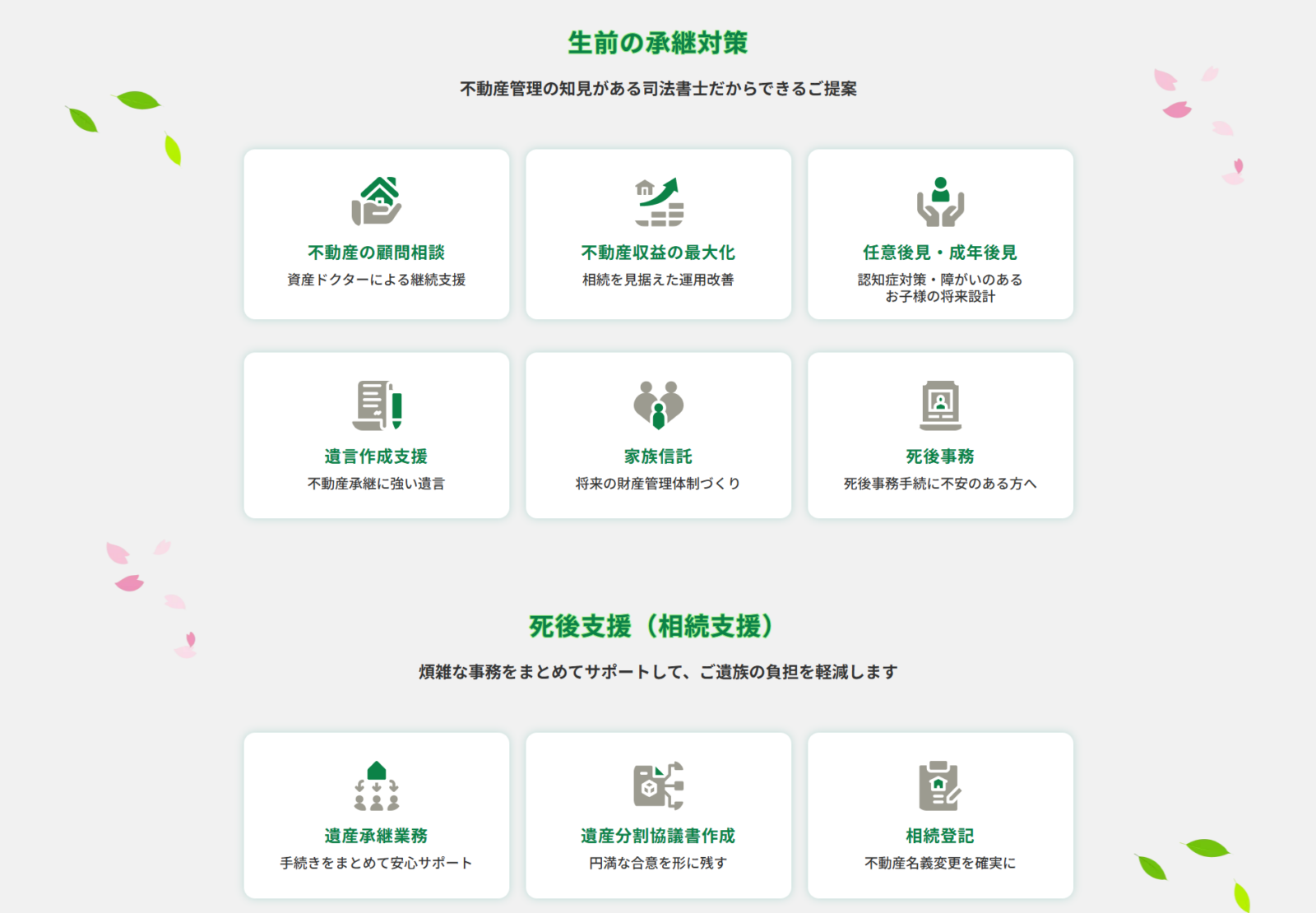Open 遺産分割協議書作成 card
Image resolution: width=1316 pixels, height=913 pixels.
coord(658,815)
